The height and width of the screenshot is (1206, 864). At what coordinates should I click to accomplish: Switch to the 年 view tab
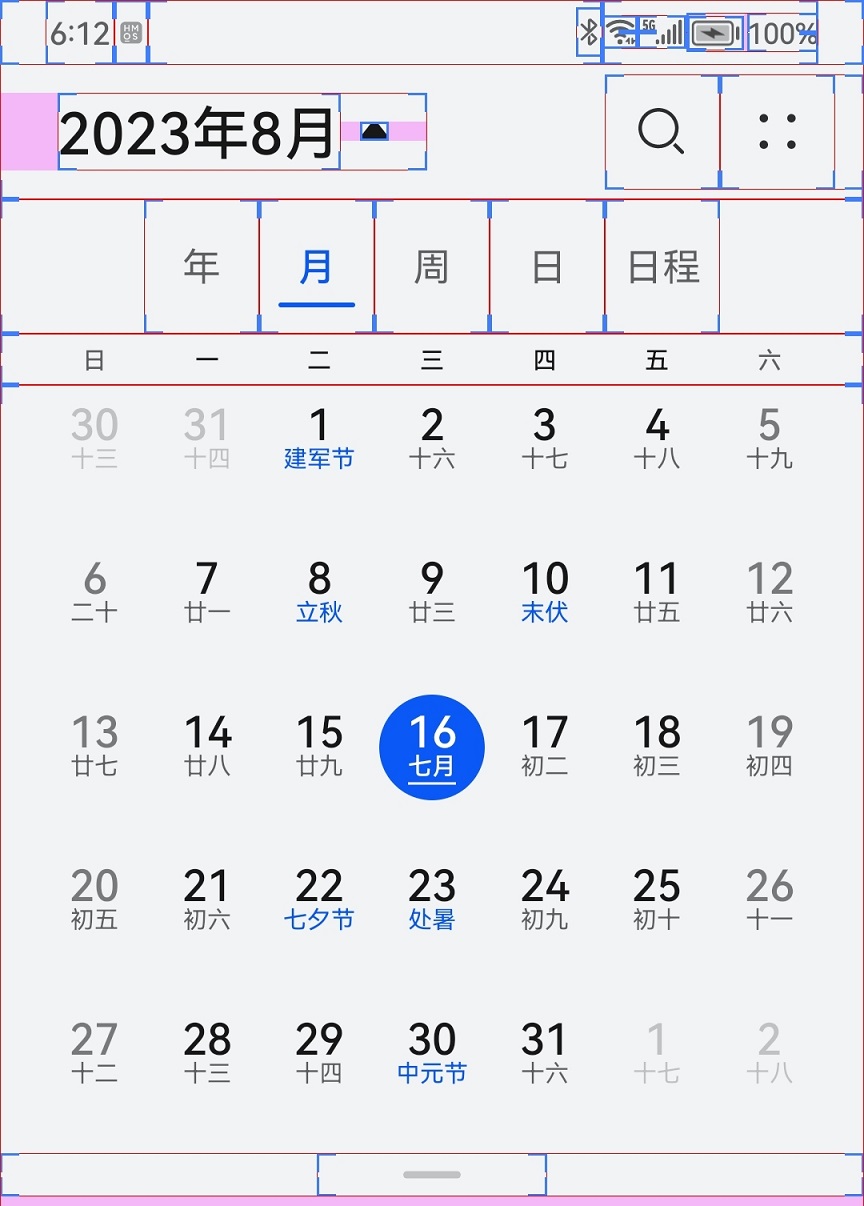click(x=201, y=267)
